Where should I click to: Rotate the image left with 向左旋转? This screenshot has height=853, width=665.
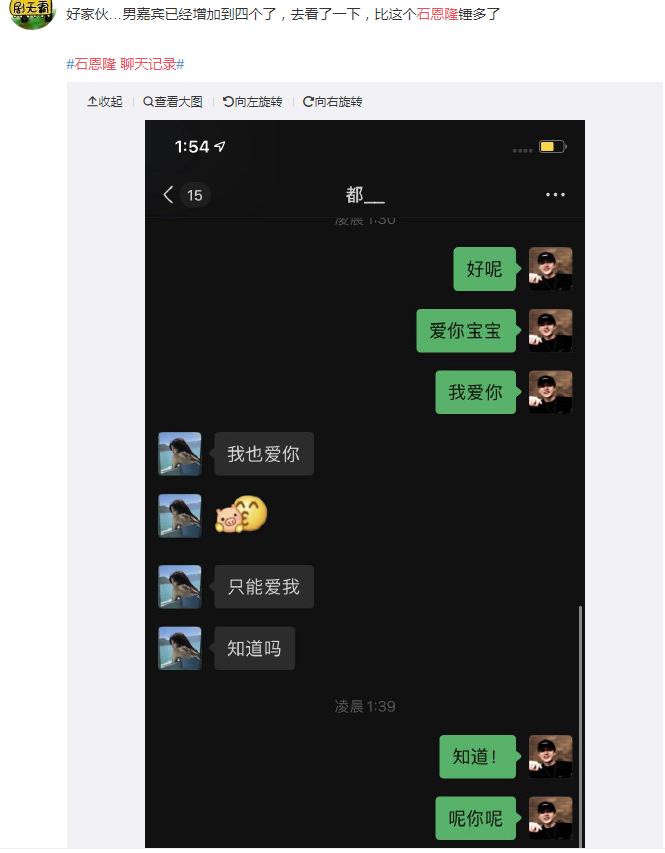coord(253,102)
